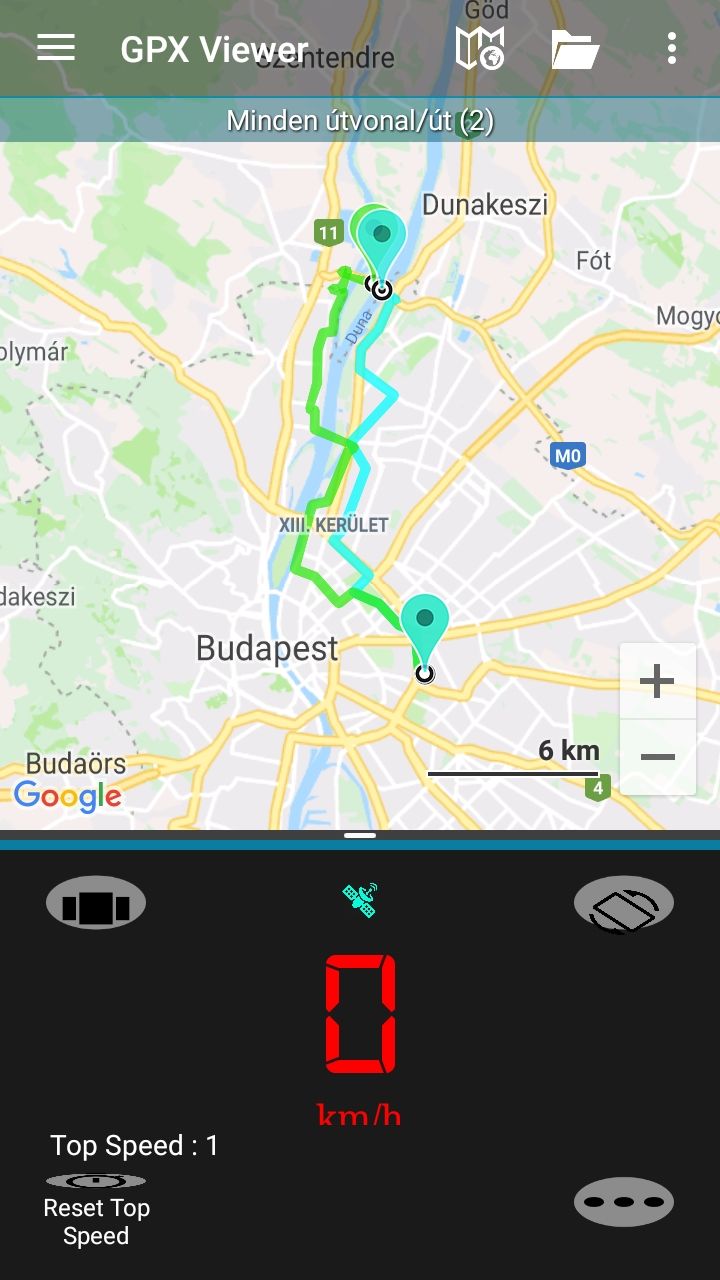Viewport: 720px width, 1280px height.
Task: Reset Top Speed
Action: (96, 1210)
